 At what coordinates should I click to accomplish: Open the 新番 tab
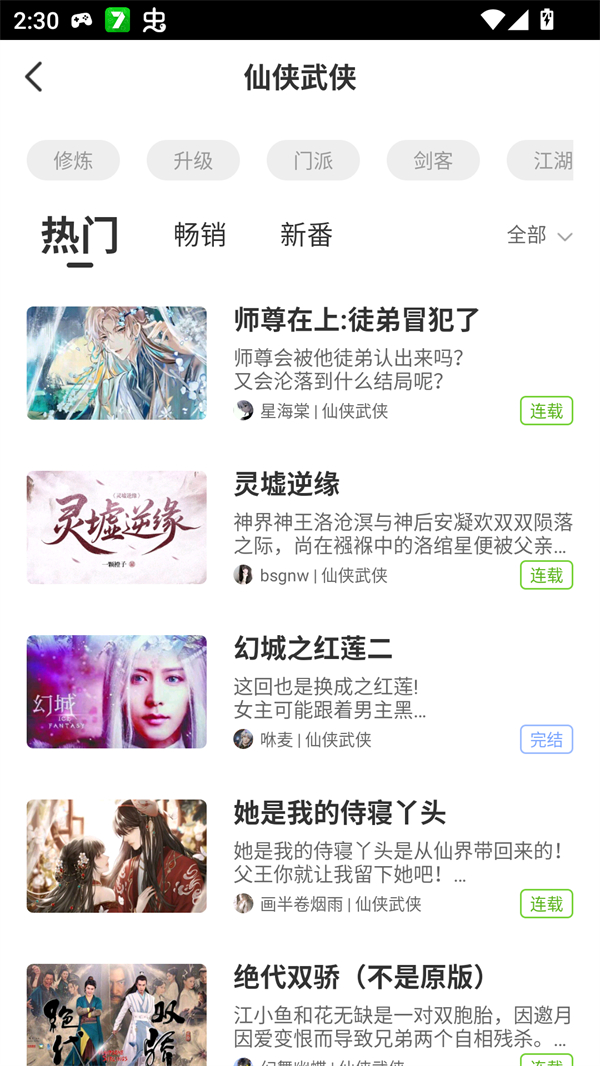[306, 235]
